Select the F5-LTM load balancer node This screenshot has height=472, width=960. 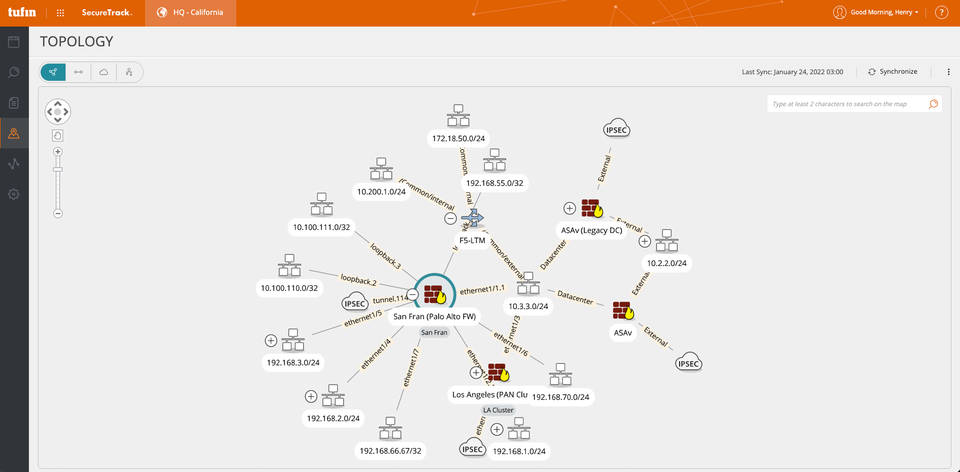[472, 218]
